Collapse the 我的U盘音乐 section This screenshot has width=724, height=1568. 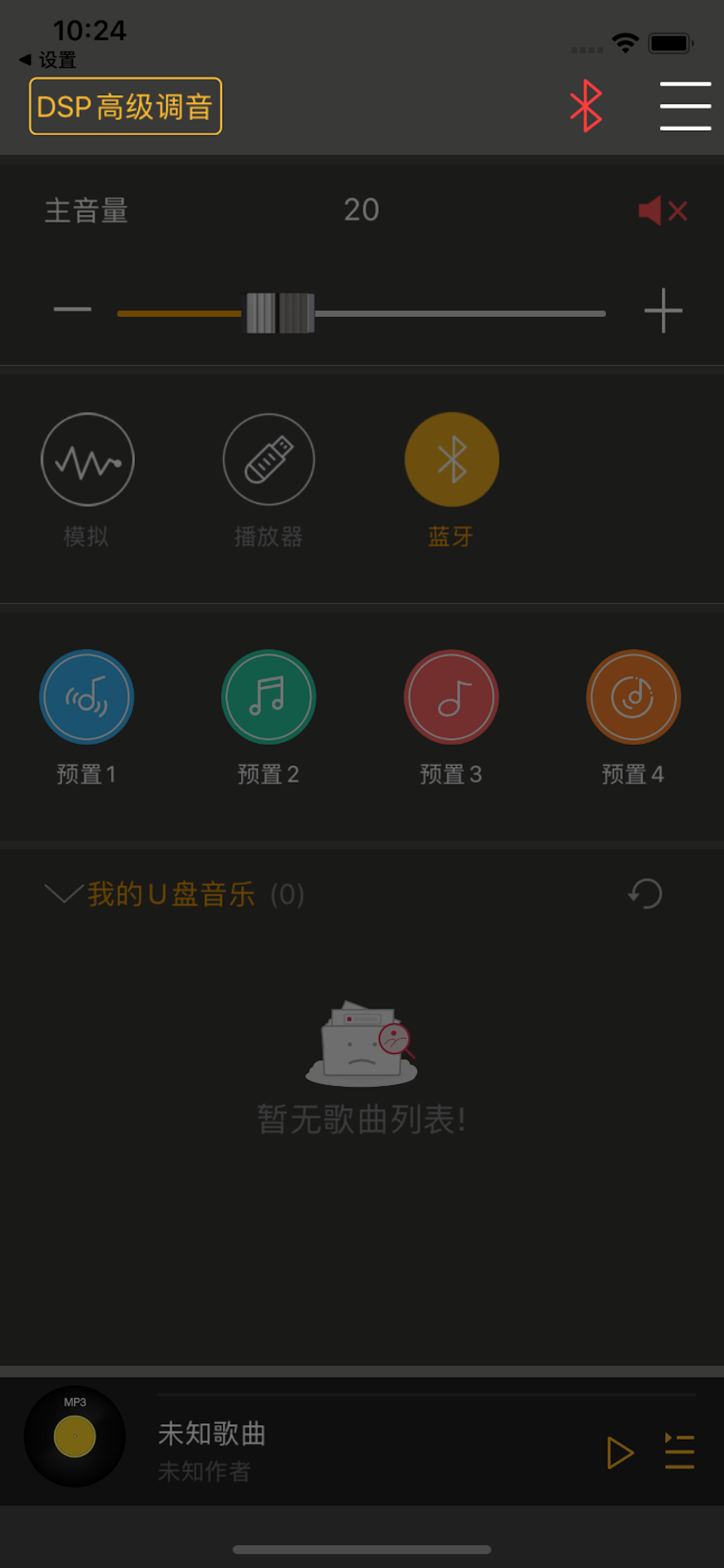(x=61, y=894)
